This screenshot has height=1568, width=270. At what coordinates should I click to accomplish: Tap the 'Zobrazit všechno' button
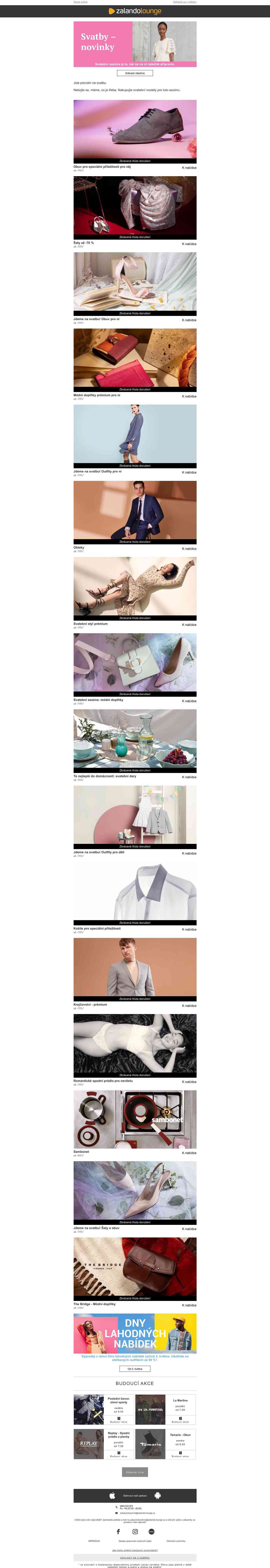[x=135, y=73]
